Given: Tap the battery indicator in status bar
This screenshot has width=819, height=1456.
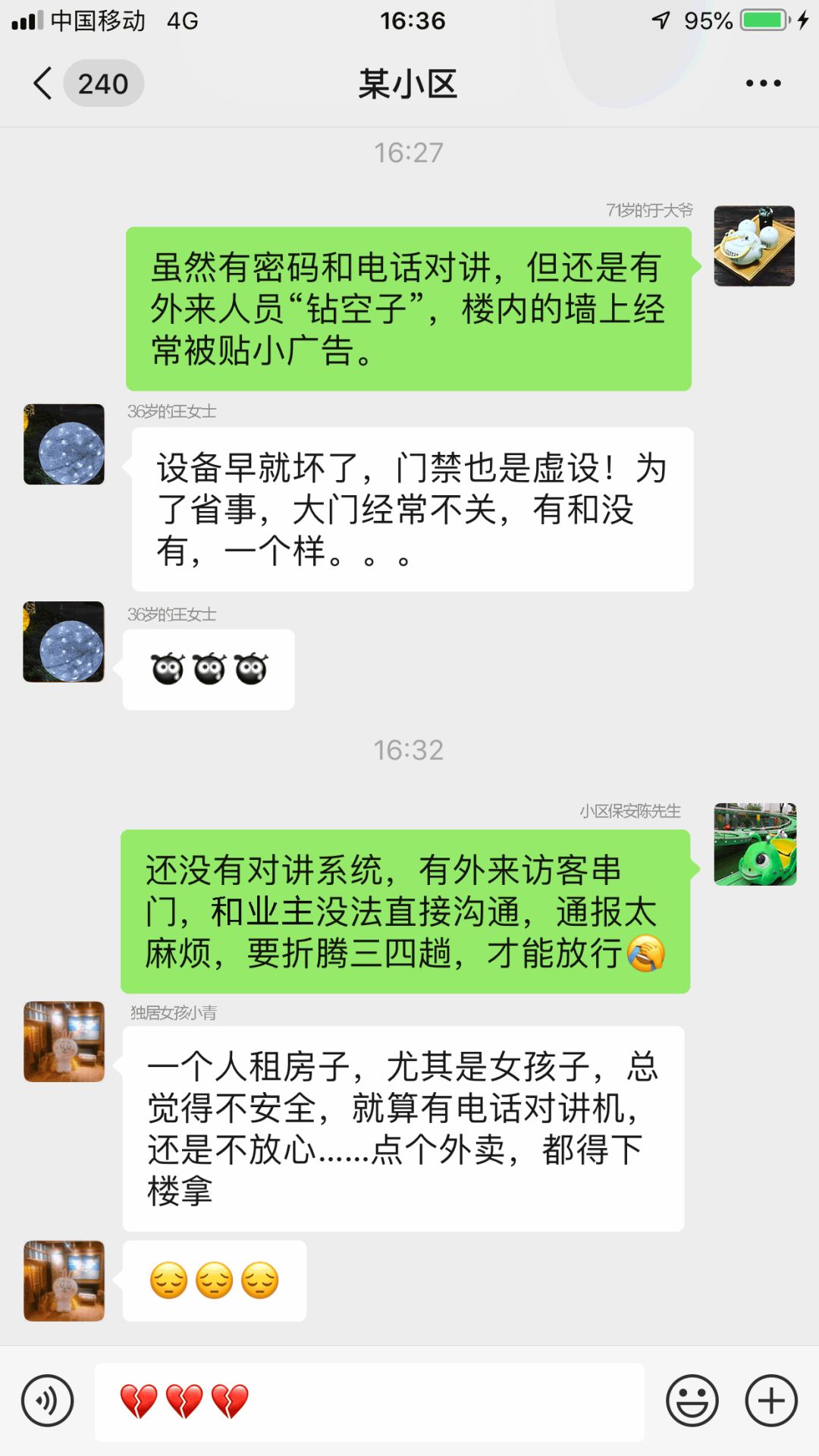Looking at the screenshot, I should [762, 21].
